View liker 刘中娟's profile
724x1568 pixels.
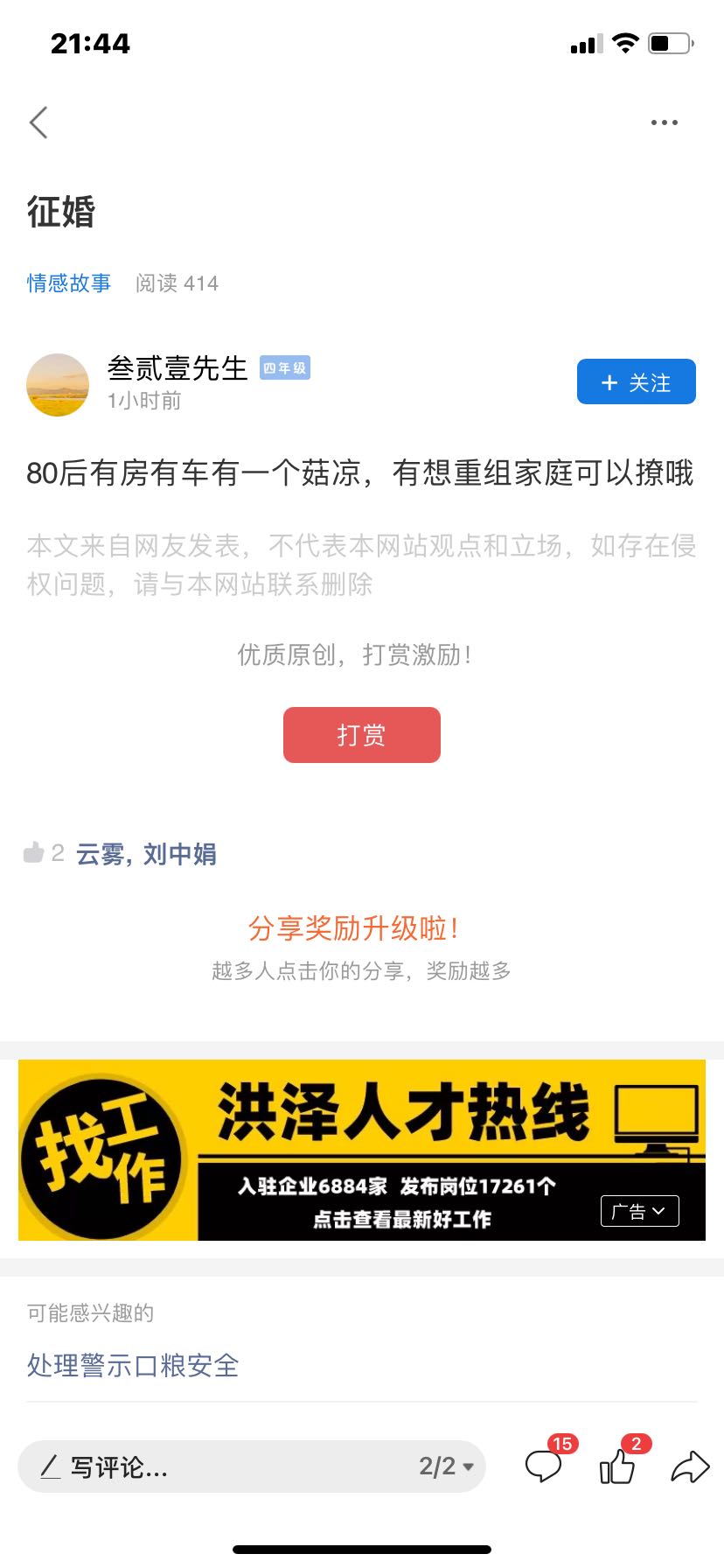pyautogui.click(x=180, y=854)
